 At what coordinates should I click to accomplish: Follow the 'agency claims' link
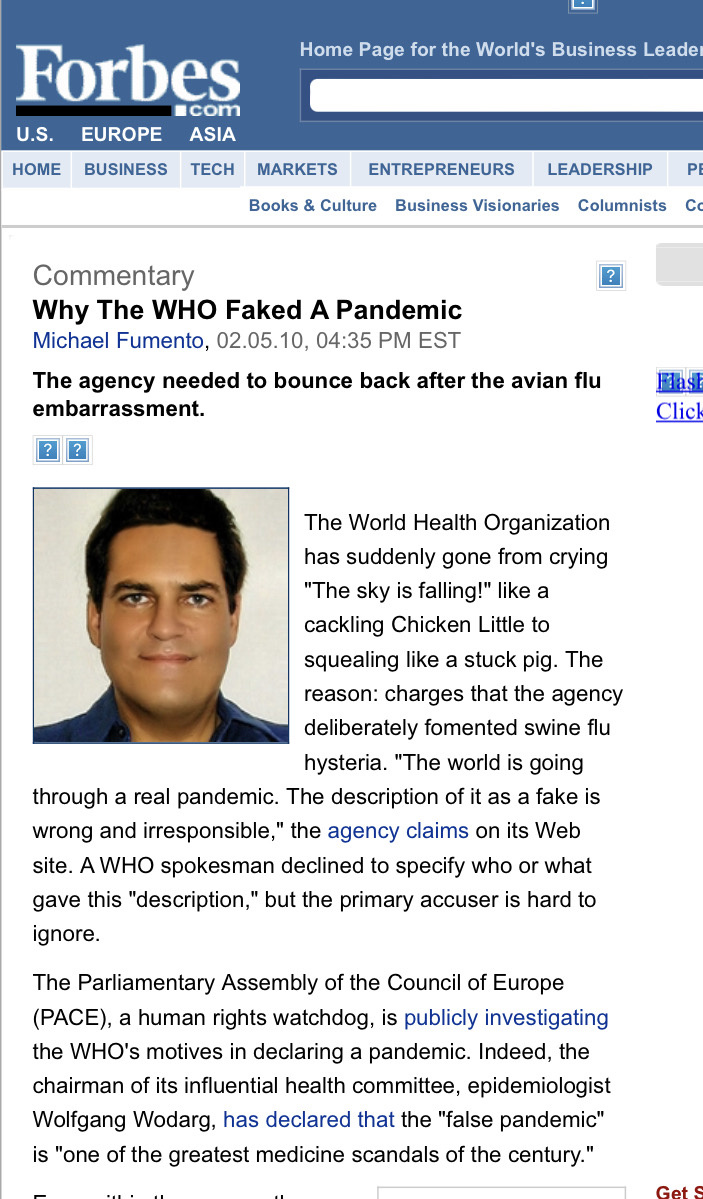click(398, 831)
